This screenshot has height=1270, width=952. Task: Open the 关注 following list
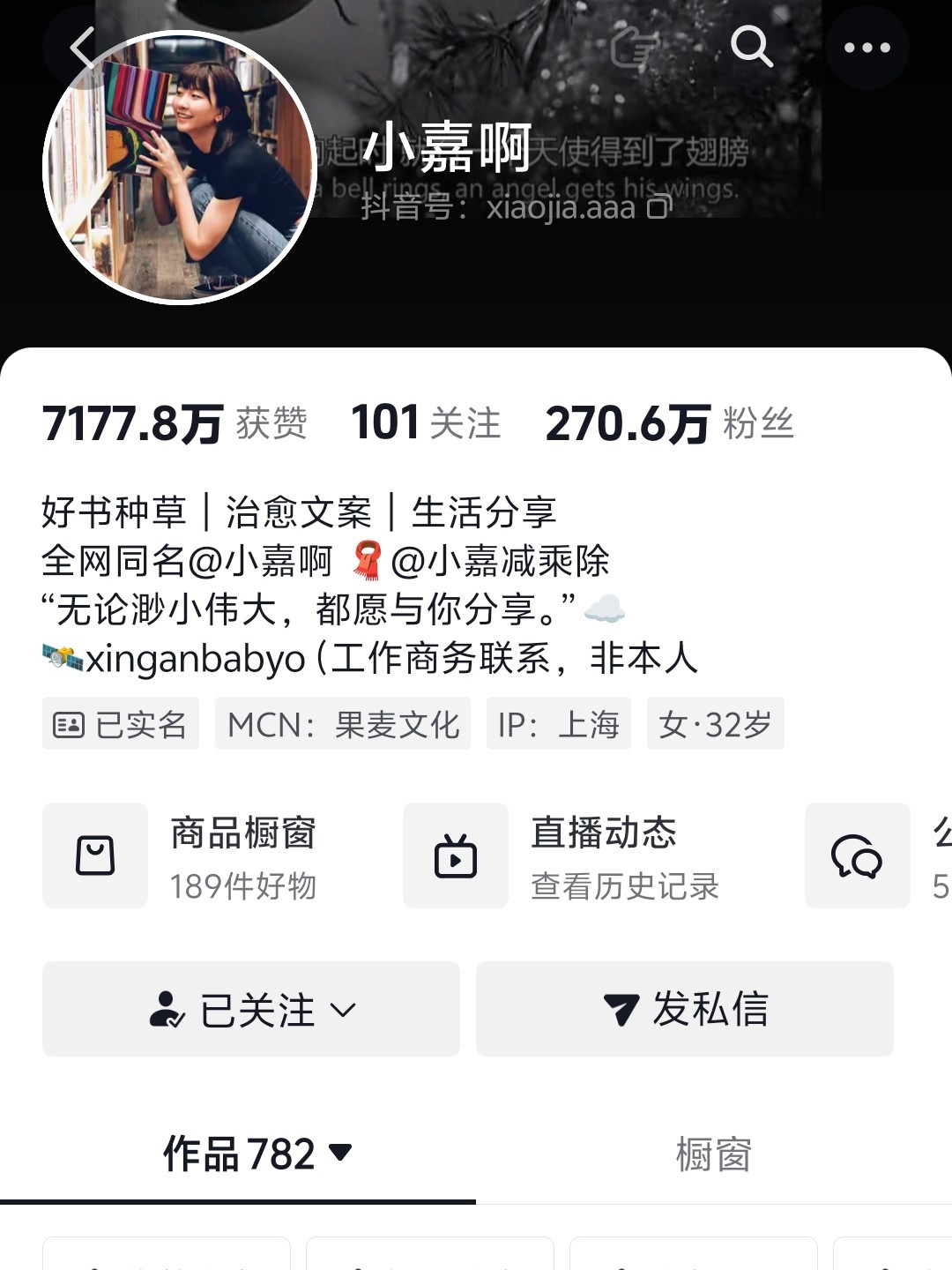(426, 423)
